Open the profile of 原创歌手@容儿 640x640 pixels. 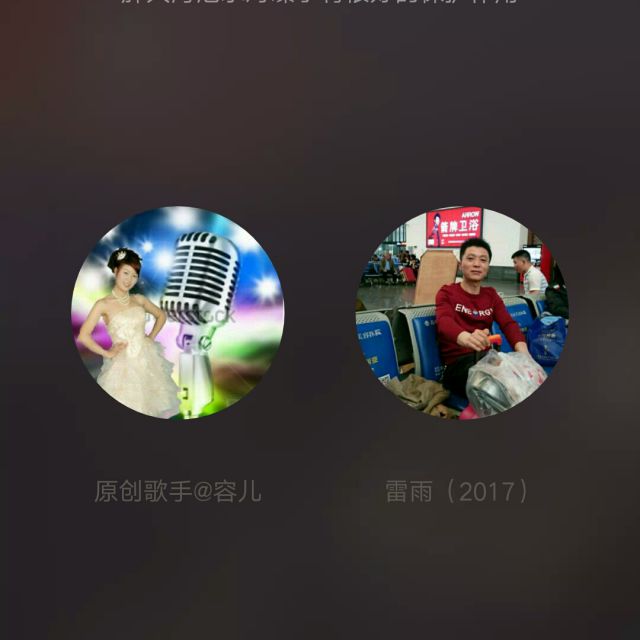click(x=177, y=312)
